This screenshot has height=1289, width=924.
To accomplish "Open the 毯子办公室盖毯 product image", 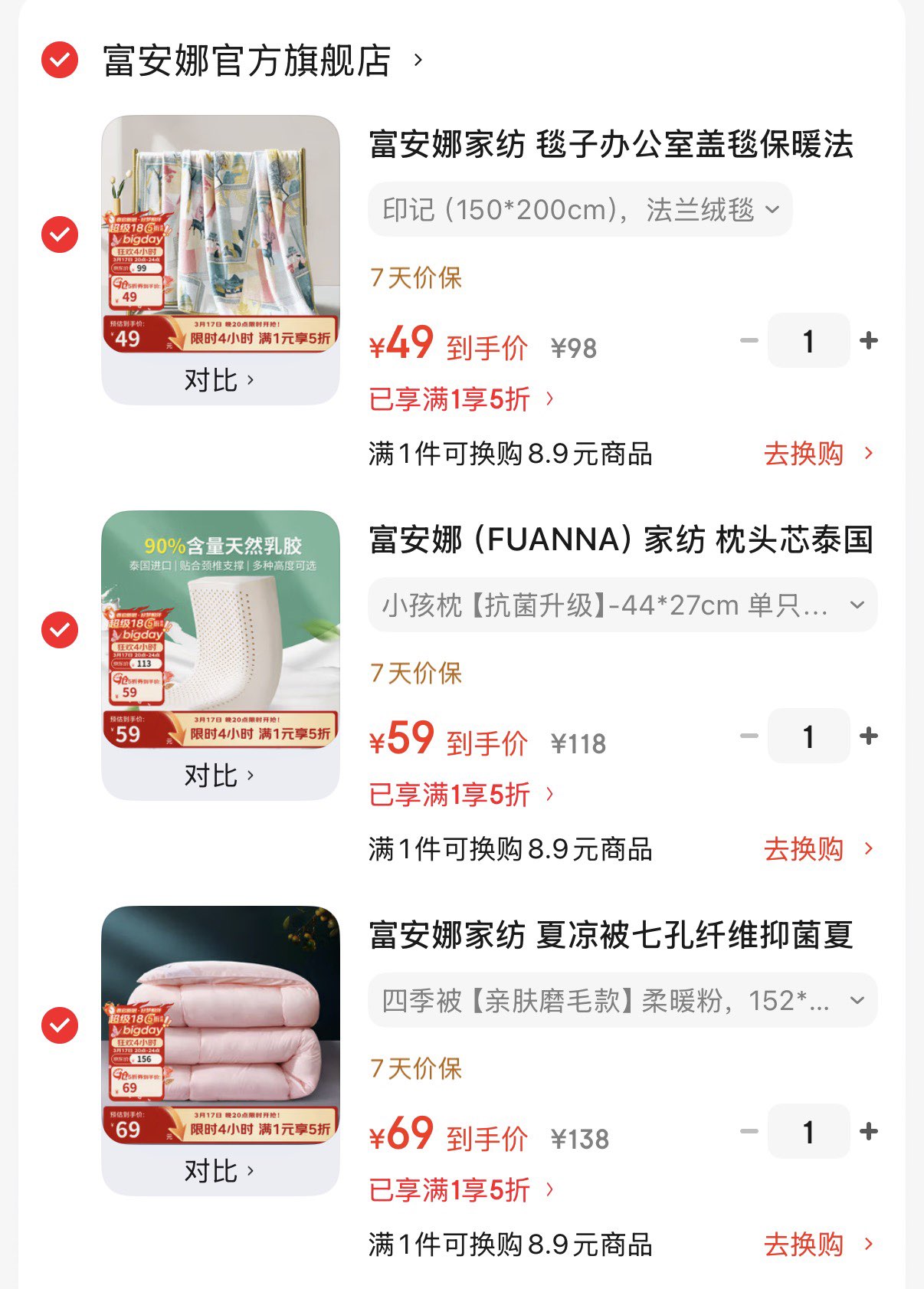I will pyautogui.click(x=221, y=234).
